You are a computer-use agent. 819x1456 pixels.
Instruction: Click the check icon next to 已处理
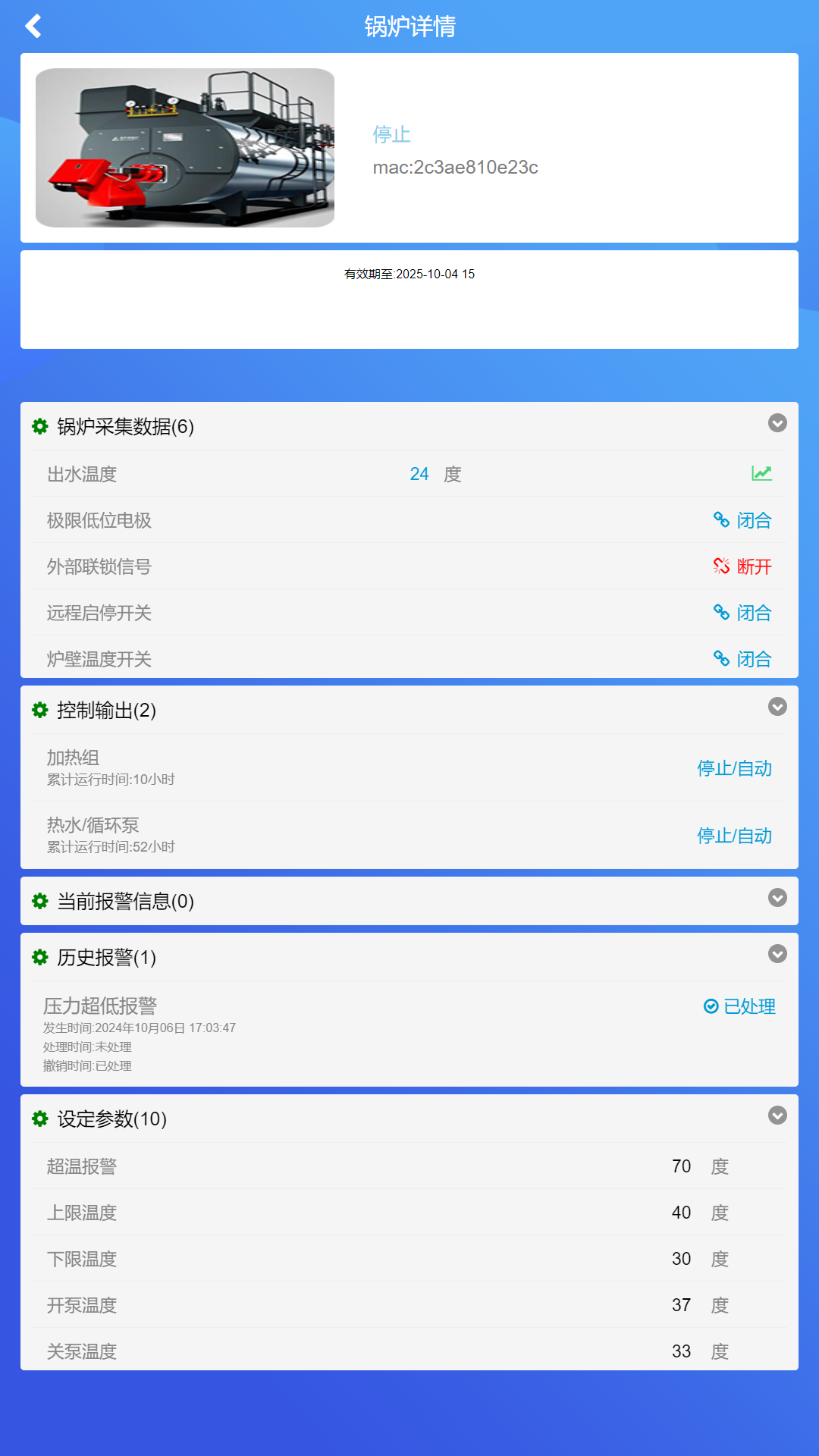710,1006
